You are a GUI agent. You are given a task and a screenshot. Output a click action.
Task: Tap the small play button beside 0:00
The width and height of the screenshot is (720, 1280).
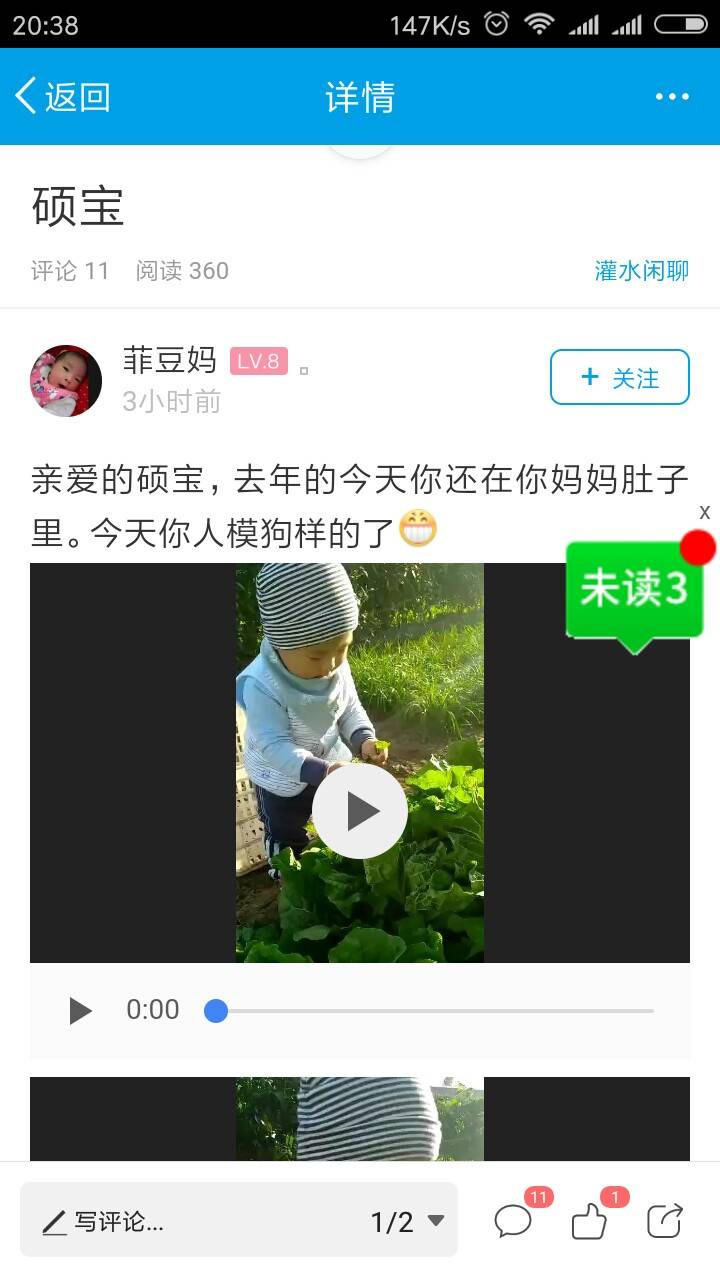(x=80, y=1010)
